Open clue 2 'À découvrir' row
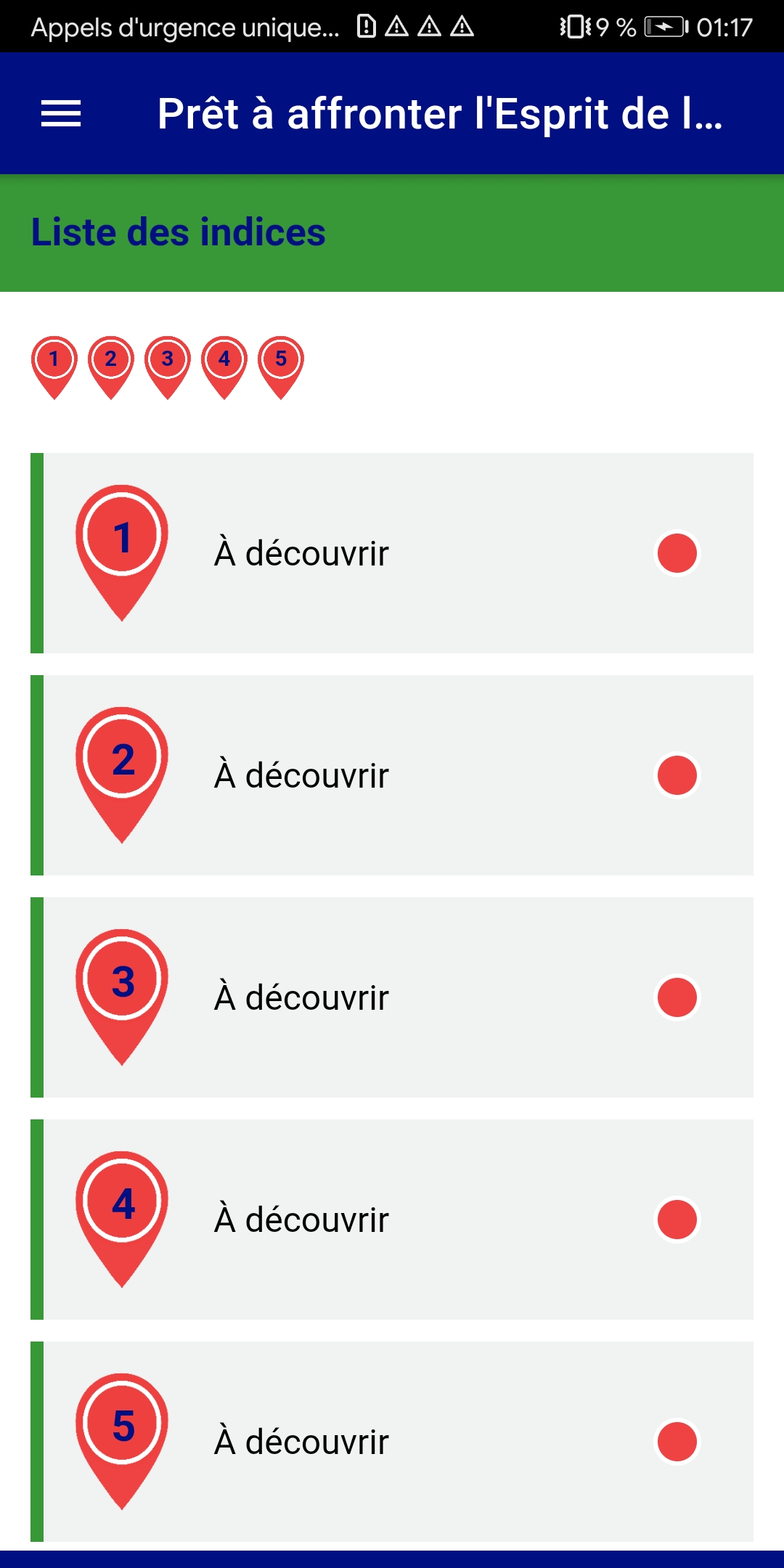This screenshot has width=784, height=1568. point(392,775)
